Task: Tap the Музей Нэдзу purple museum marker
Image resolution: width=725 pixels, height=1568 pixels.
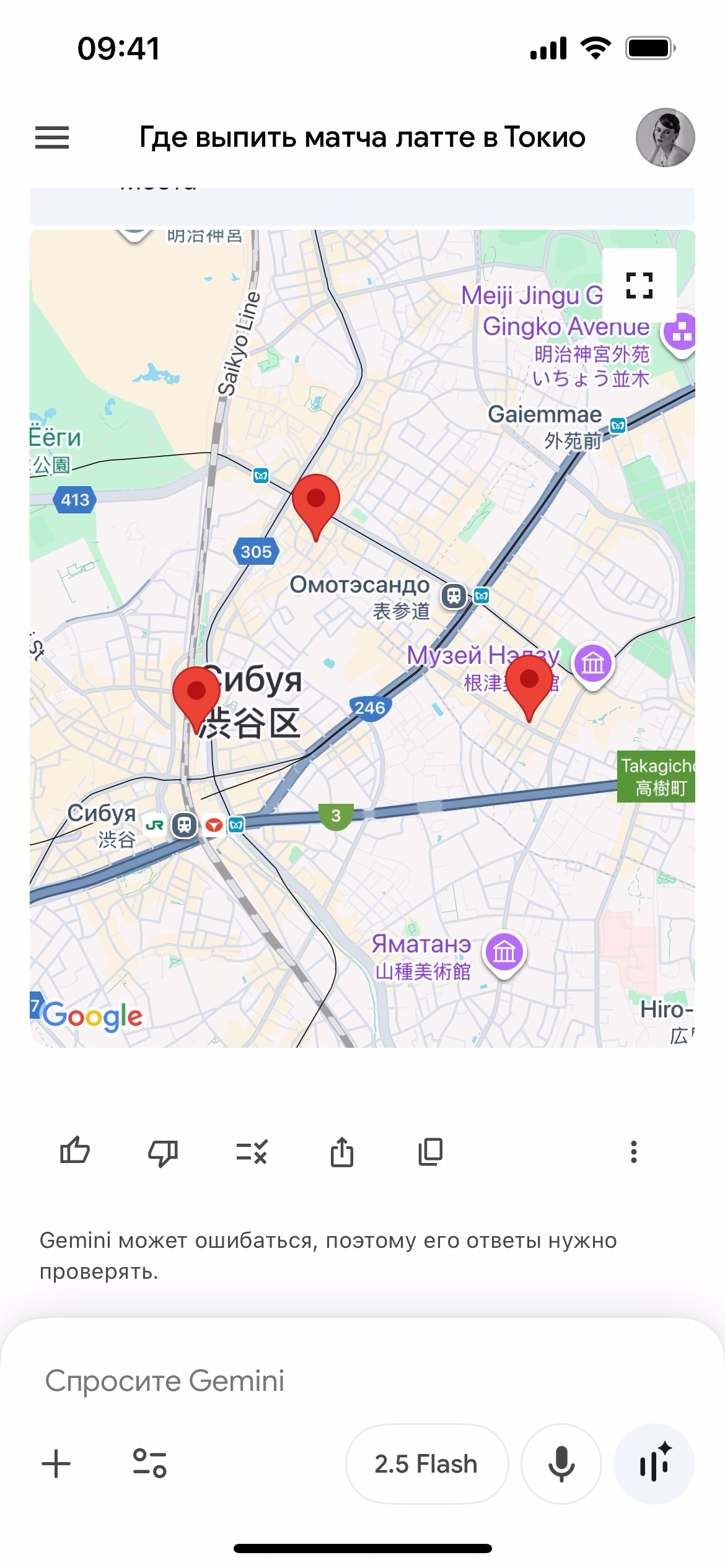Action: 593,663
